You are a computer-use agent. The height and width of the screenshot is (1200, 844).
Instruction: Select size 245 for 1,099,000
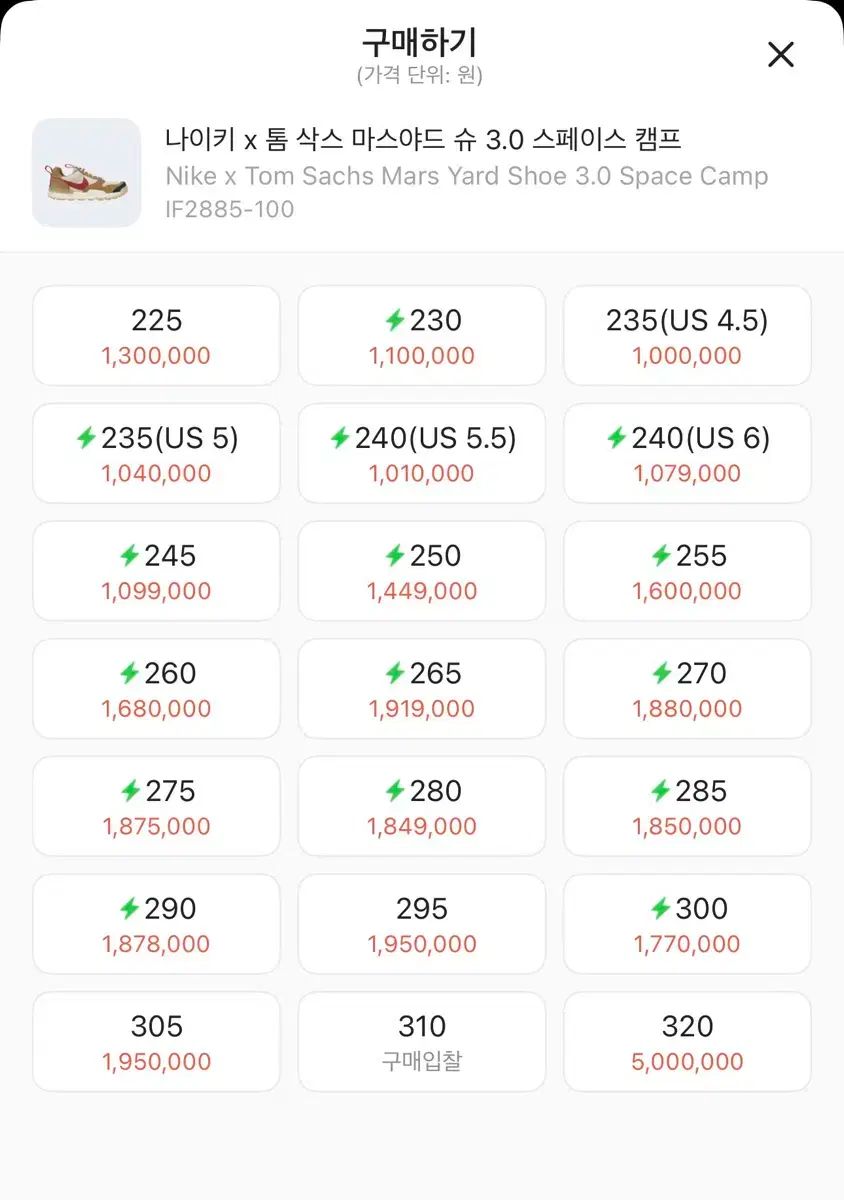pos(156,571)
